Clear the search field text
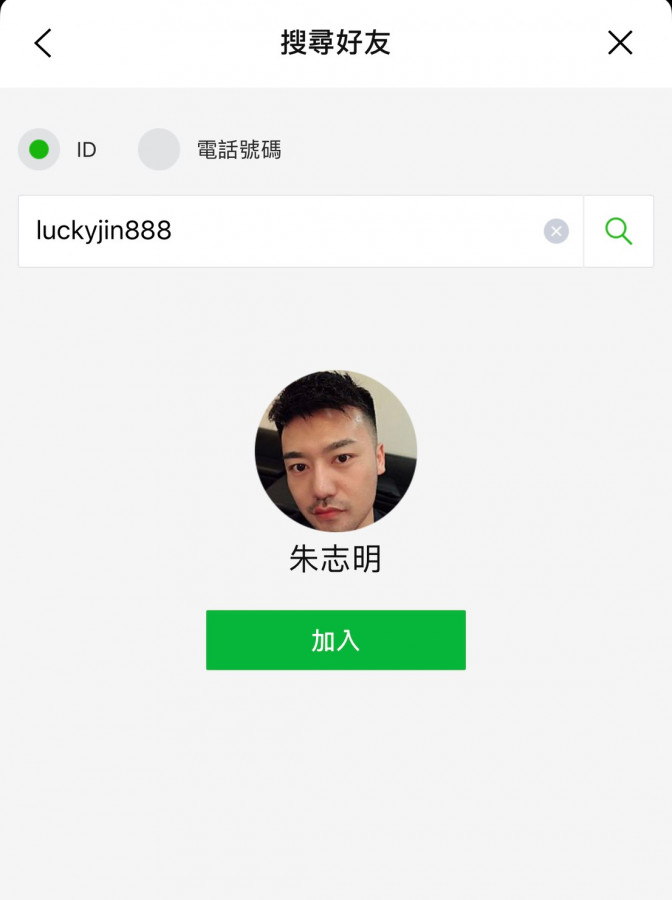 [556, 231]
